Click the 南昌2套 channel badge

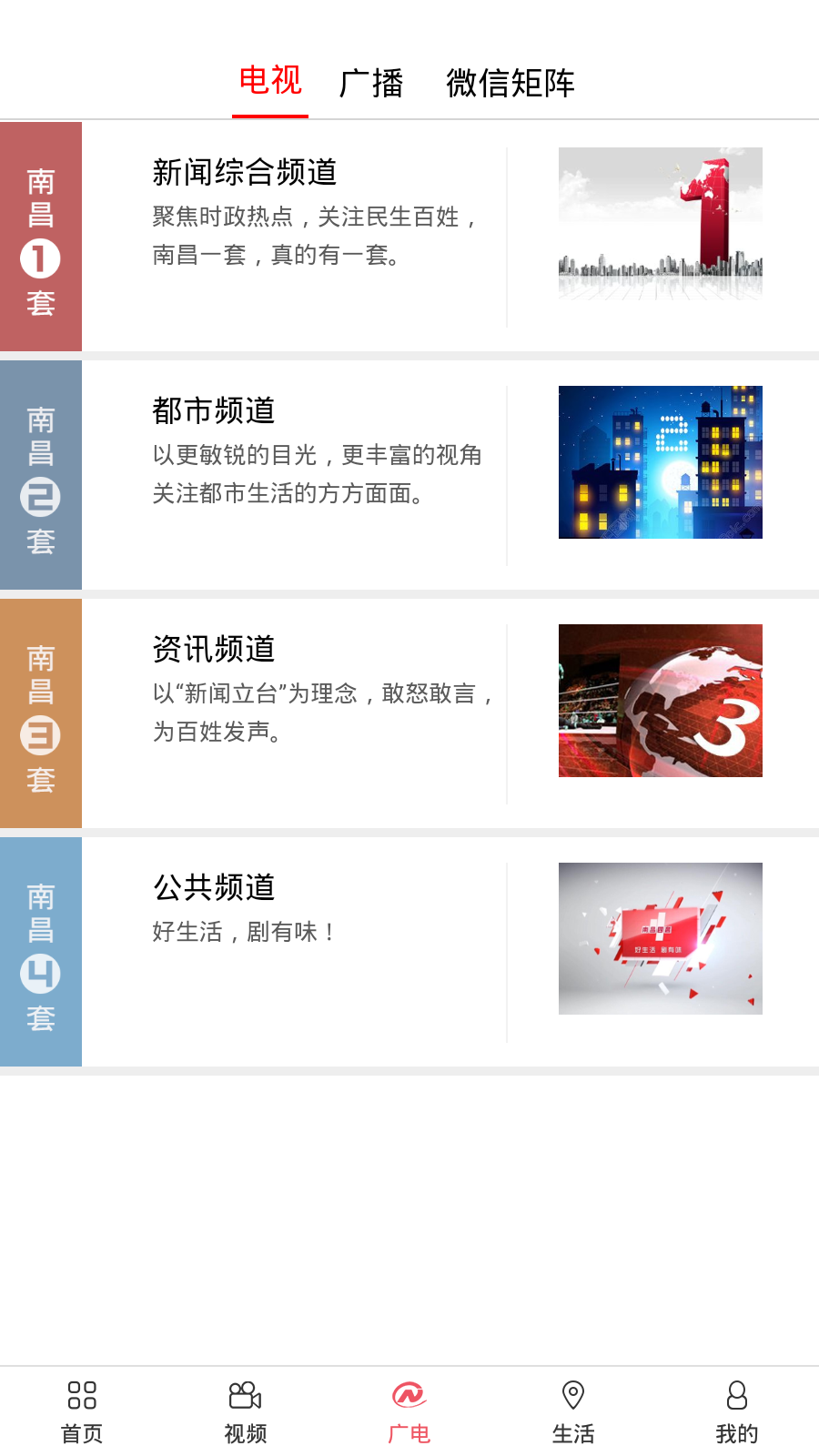tap(40, 472)
